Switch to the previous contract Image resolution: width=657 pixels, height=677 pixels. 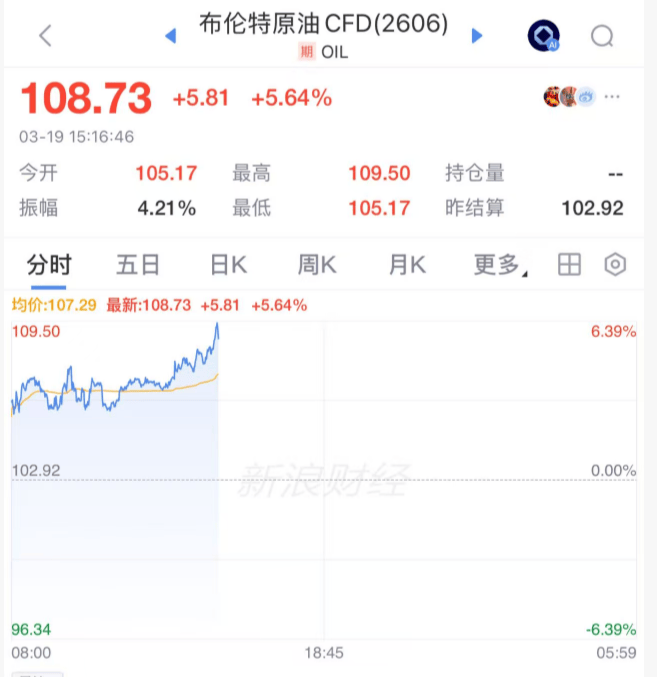pos(170,36)
